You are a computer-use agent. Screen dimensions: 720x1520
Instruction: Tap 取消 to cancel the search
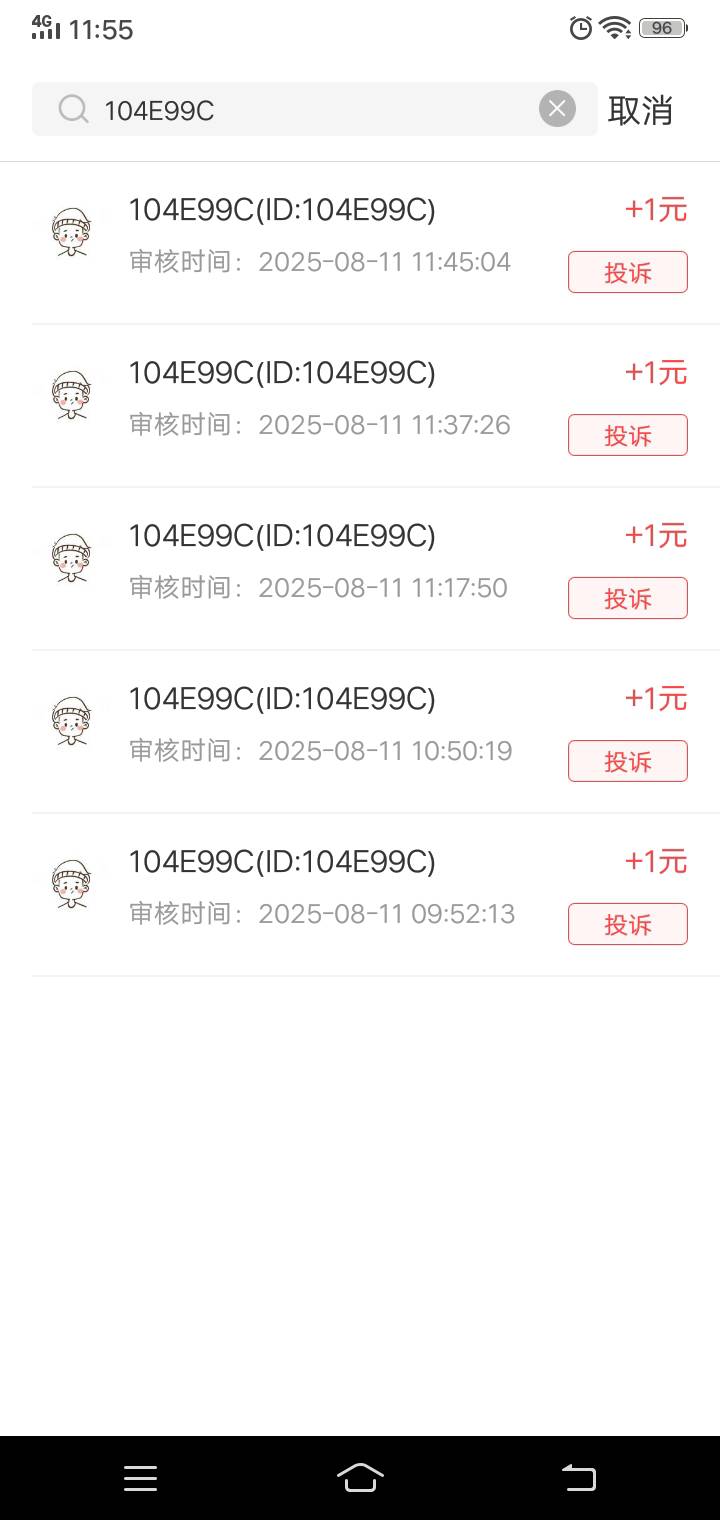coord(640,110)
